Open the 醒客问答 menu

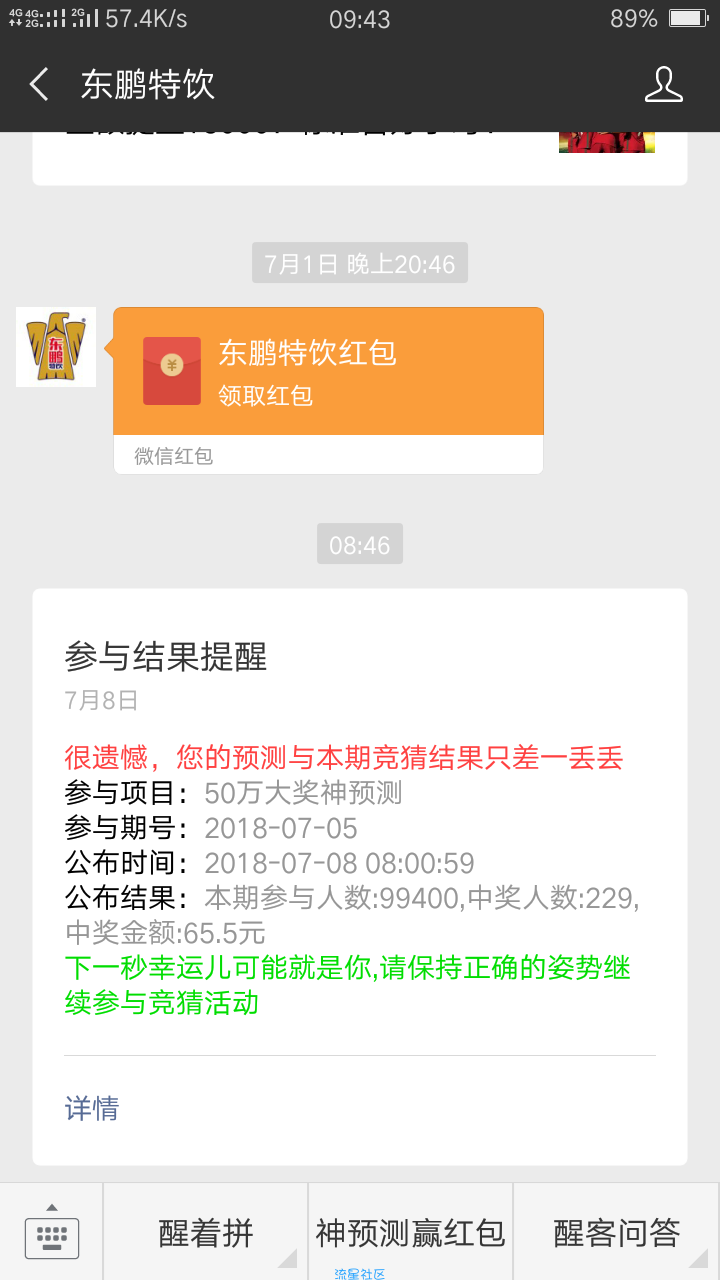pyautogui.click(x=616, y=1233)
